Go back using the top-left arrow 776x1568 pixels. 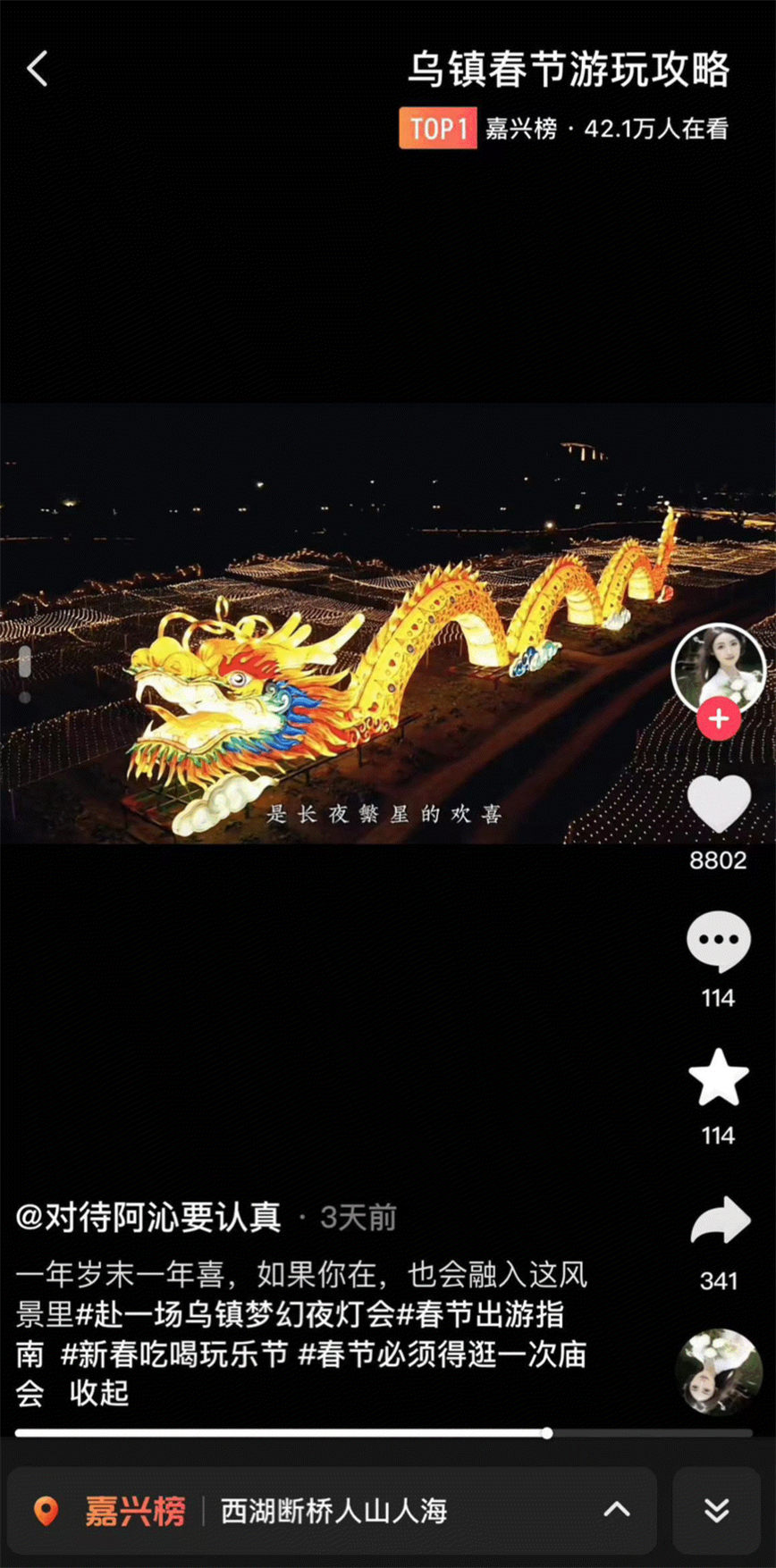tap(37, 69)
